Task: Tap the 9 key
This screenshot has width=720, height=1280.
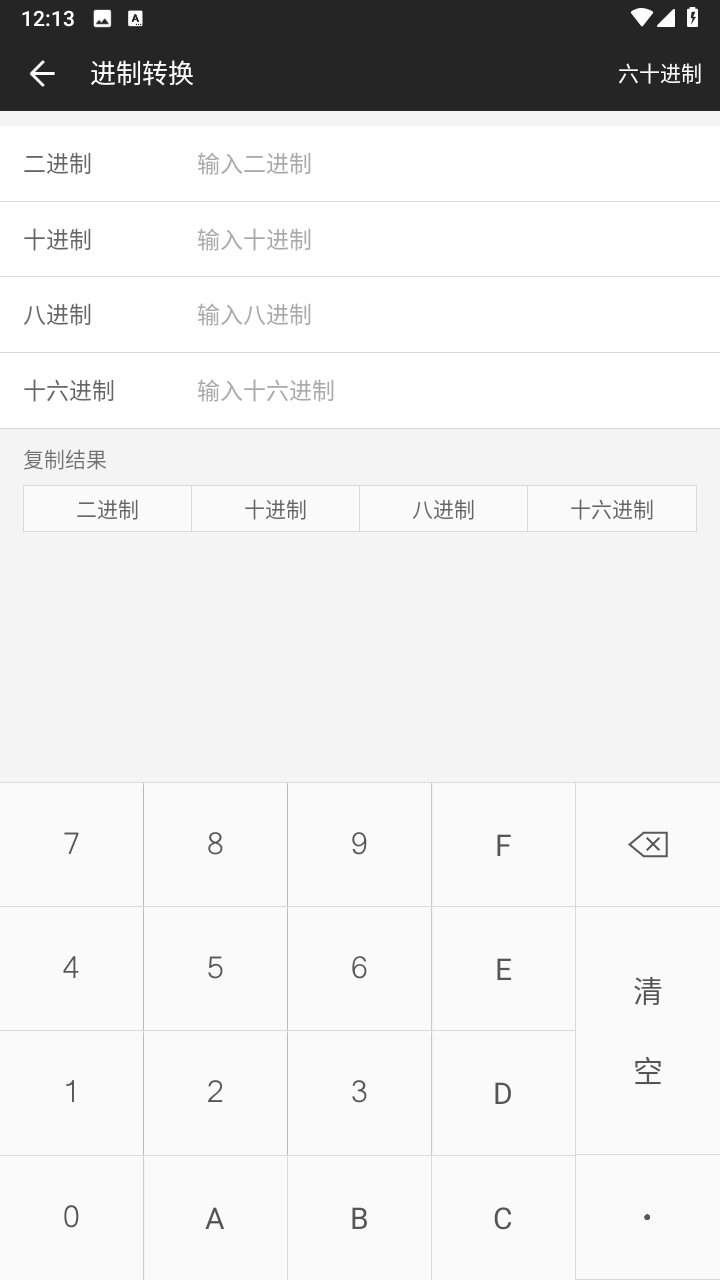Action: point(360,845)
